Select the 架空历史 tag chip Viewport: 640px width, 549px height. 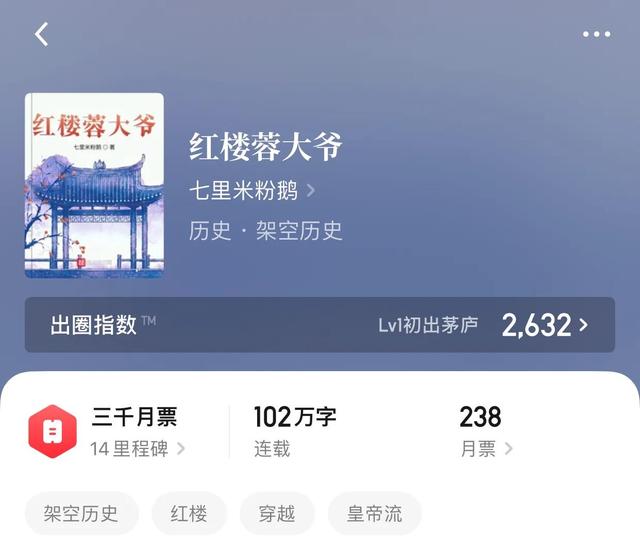coord(81,514)
